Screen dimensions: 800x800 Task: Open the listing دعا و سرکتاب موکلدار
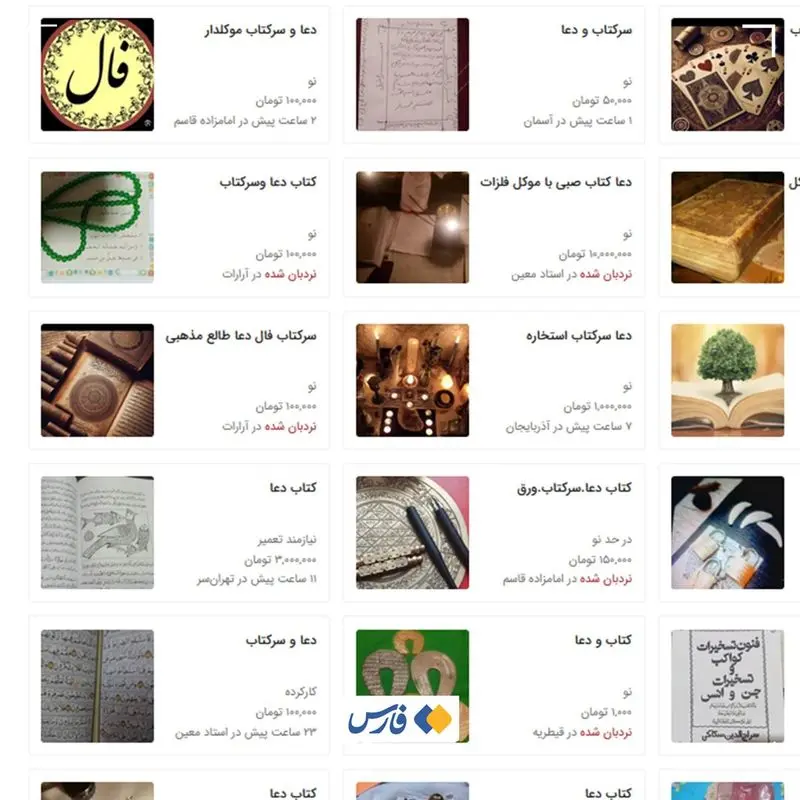[259, 30]
